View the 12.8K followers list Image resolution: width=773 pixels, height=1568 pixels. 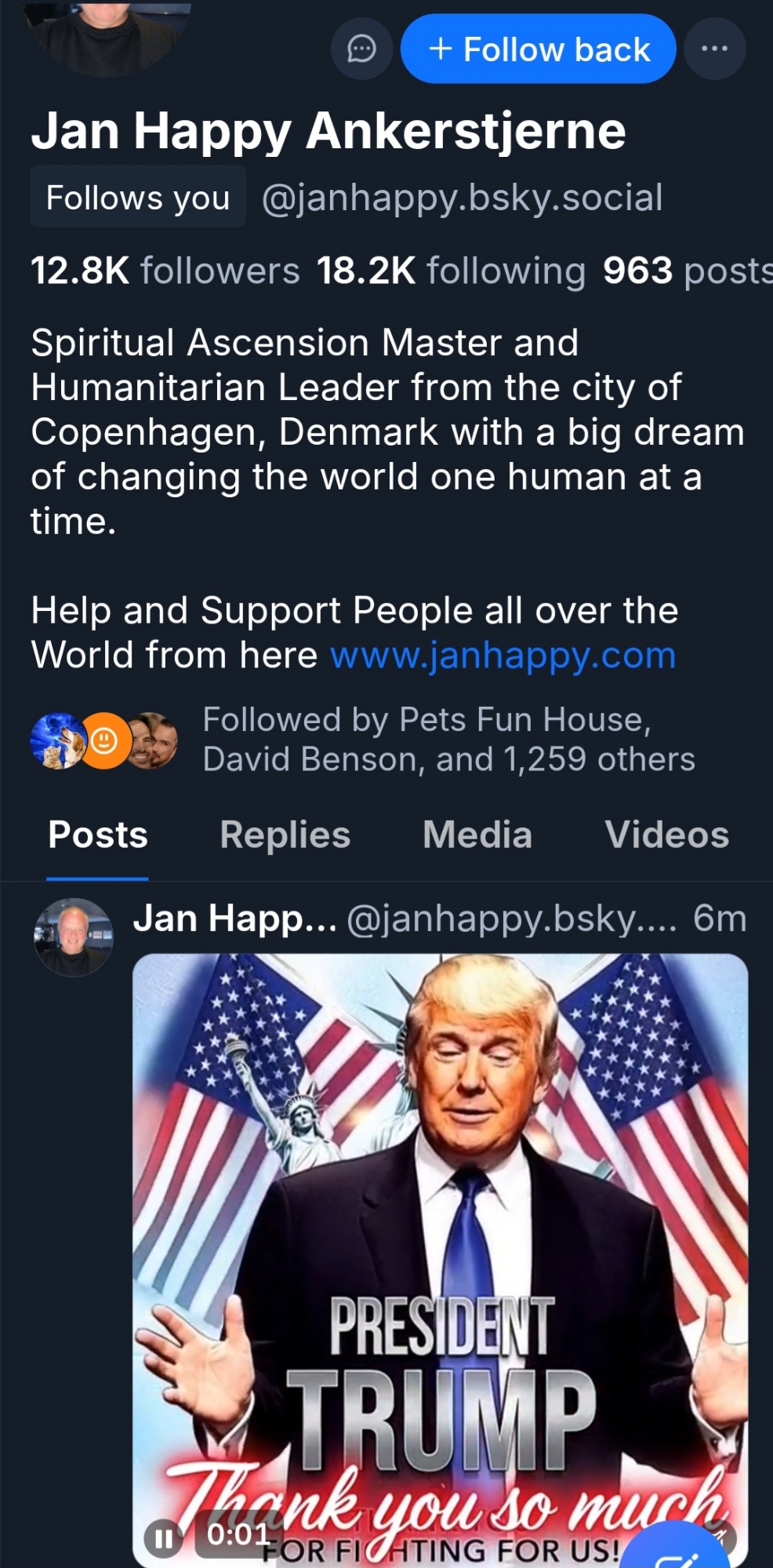[x=165, y=271]
